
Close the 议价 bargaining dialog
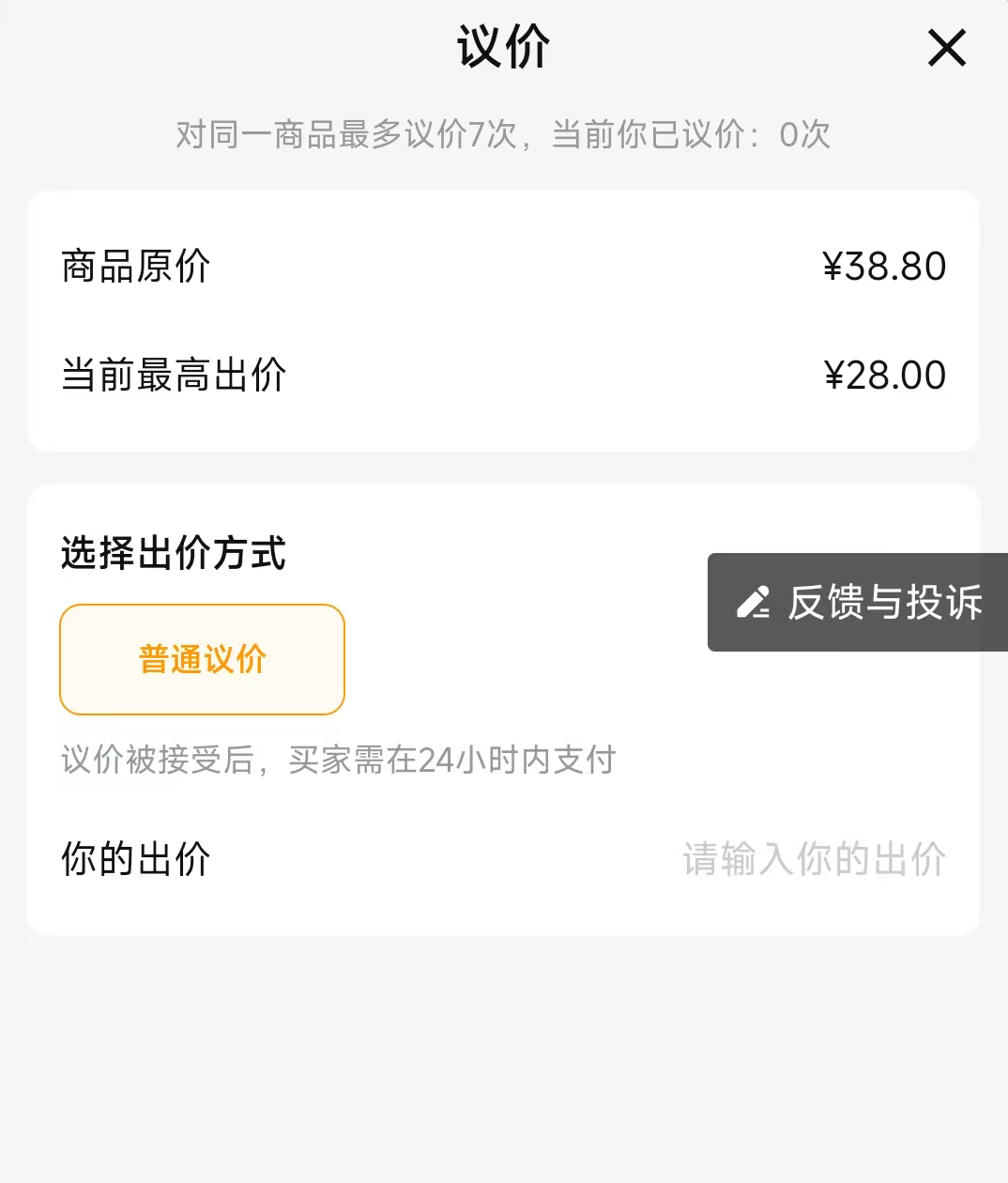pyautogui.click(x=946, y=48)
